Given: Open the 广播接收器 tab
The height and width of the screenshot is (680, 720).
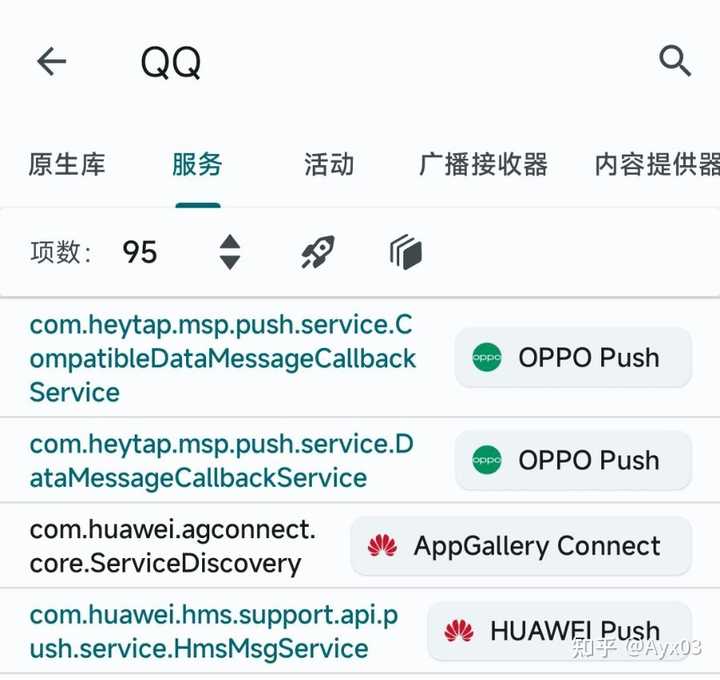Looking at the screenshot, I should point(484,164).
